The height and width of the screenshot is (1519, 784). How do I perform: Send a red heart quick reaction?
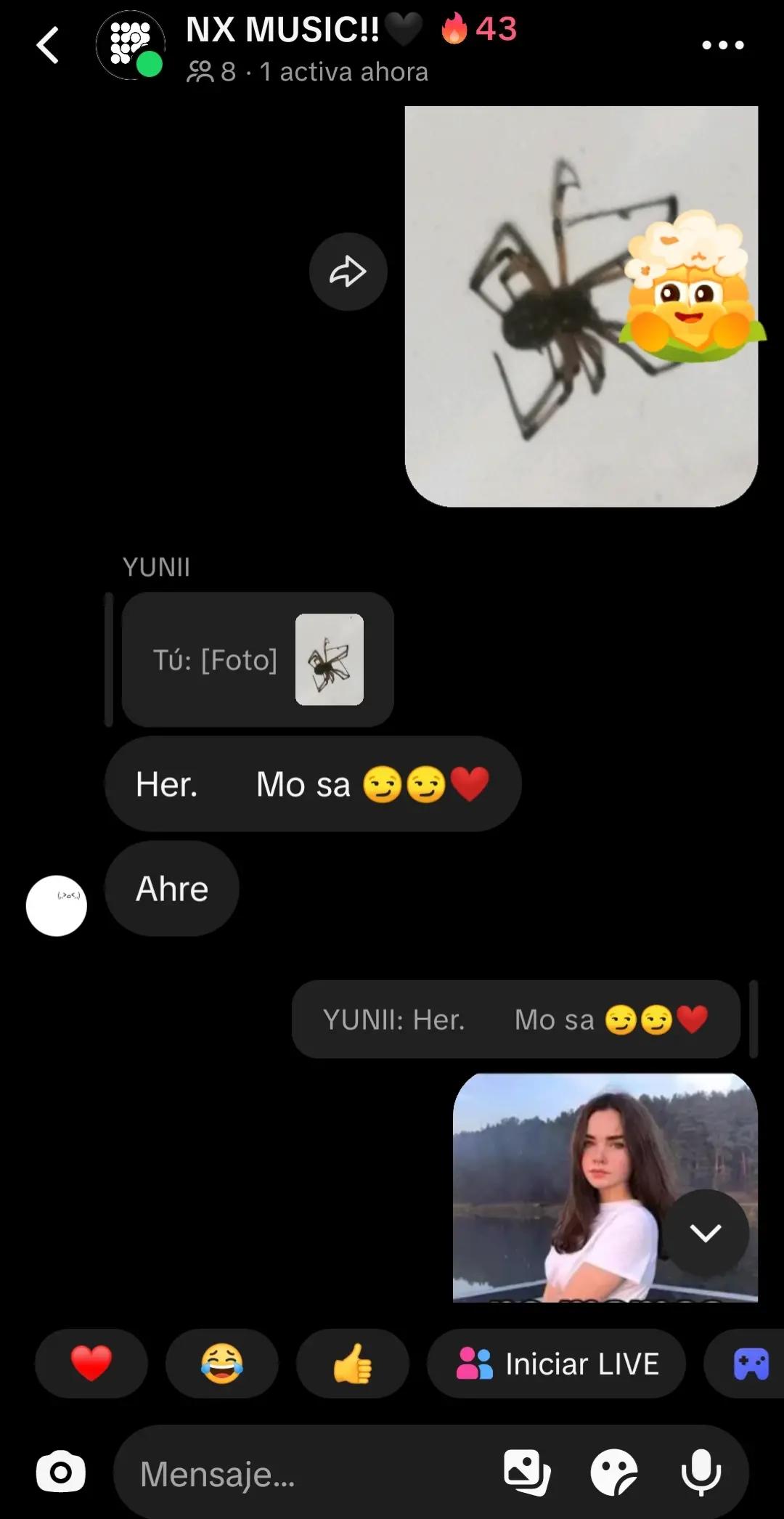click(x=91, y=1363)
